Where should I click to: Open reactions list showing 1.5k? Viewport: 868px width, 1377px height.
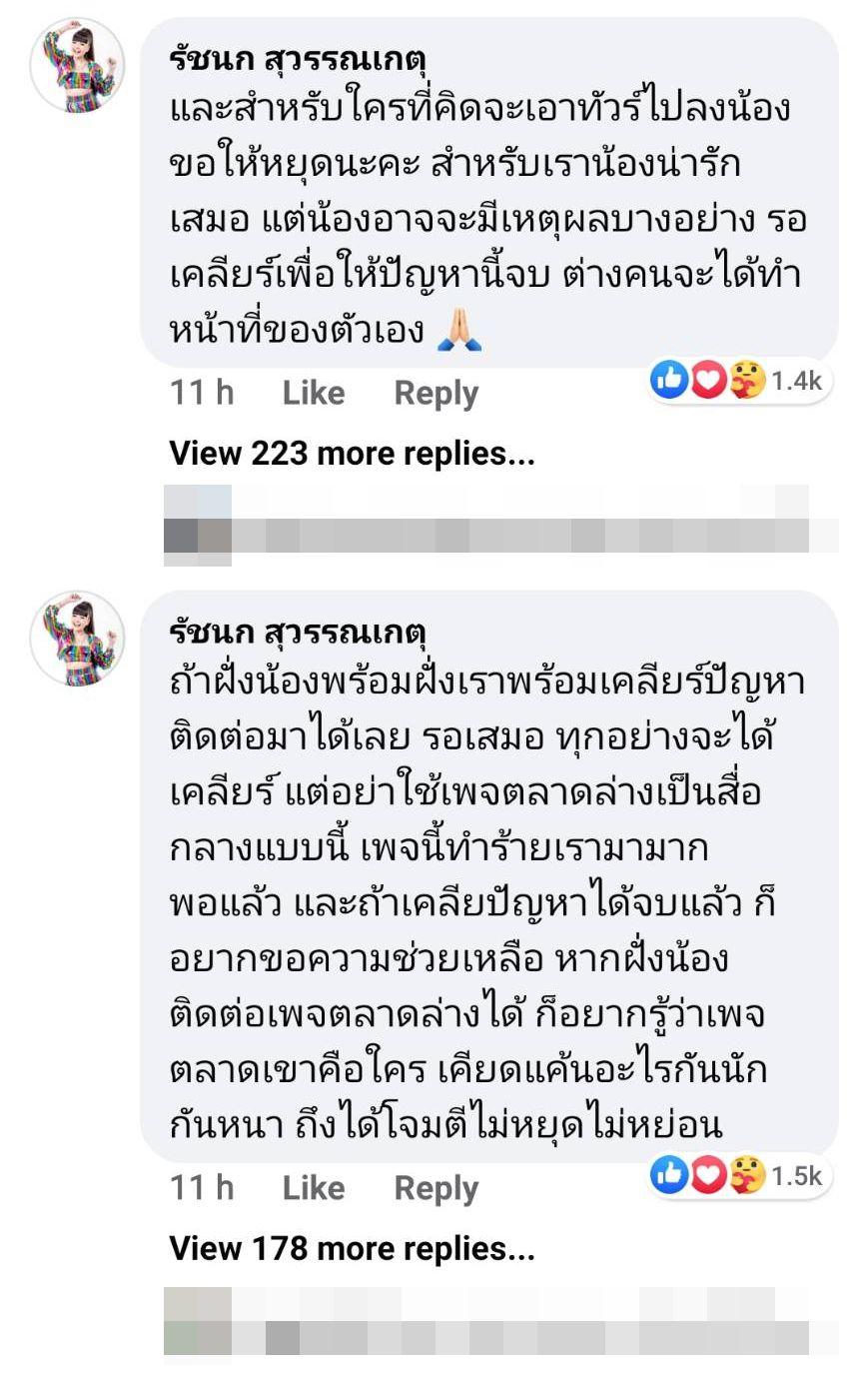pyautogui.click(x=738, y=1176)
